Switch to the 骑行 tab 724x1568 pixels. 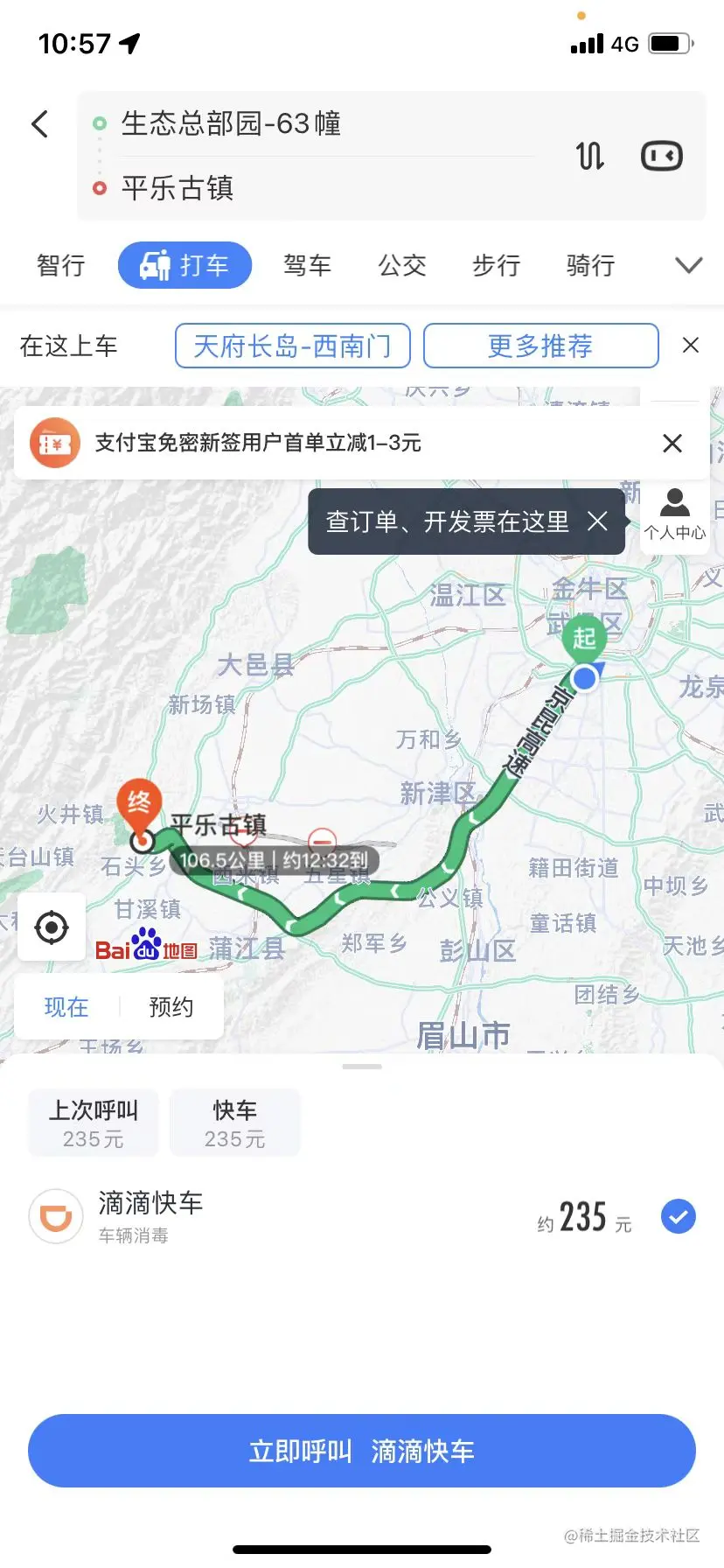[590, 265]
